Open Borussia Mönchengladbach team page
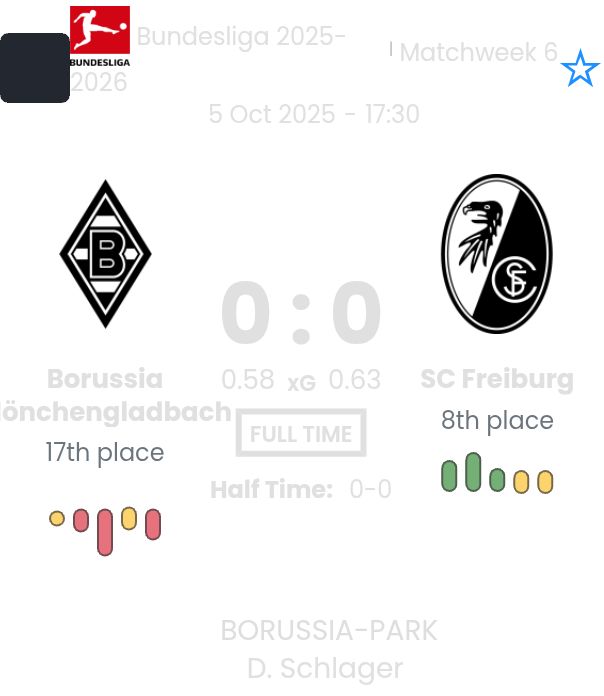Screen dimensions: 604x696 (x=105, y=255)
